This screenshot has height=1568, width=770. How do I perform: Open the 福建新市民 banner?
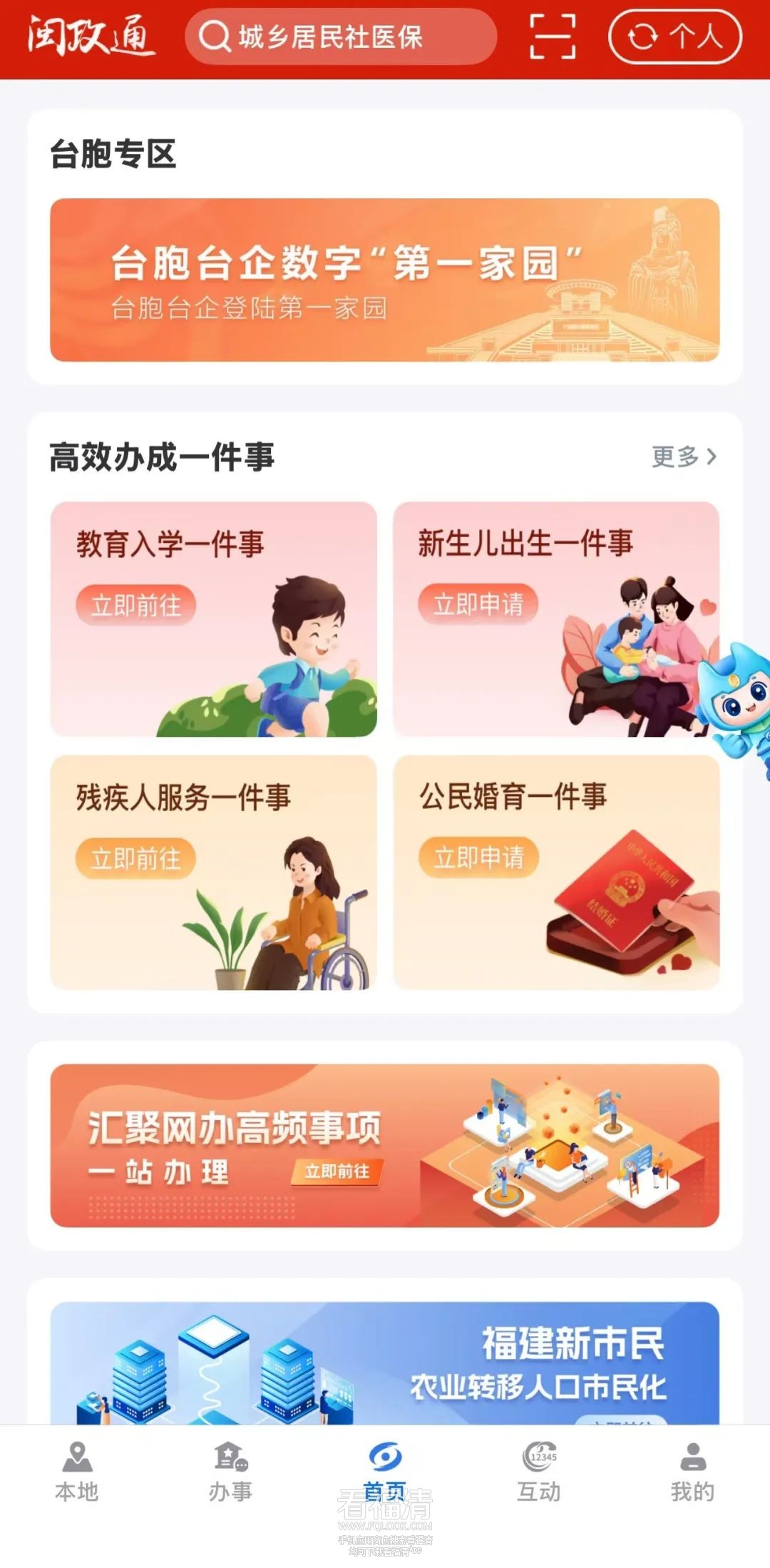384,1363
